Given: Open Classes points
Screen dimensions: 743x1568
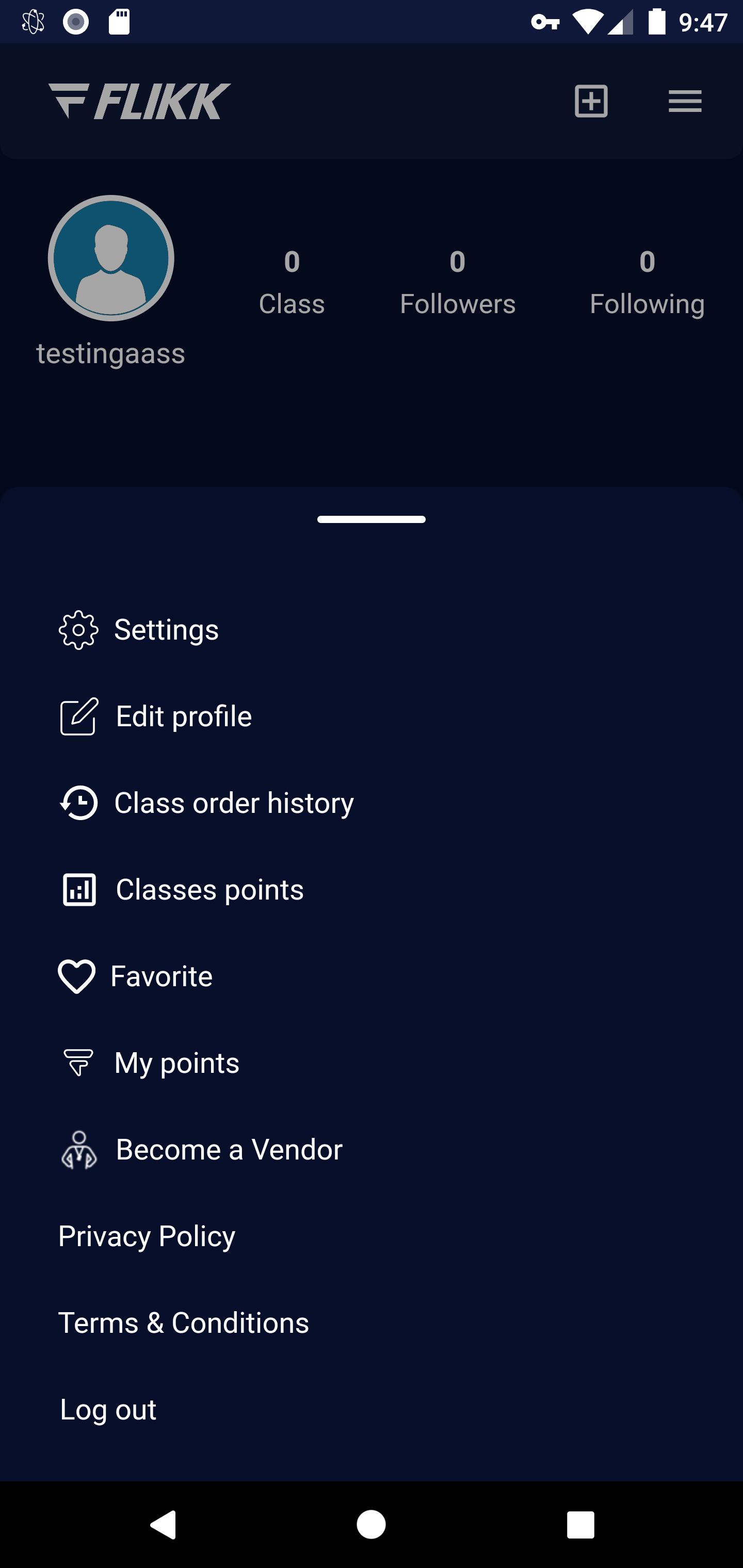Looking at the screenshot, I should 209,890.
